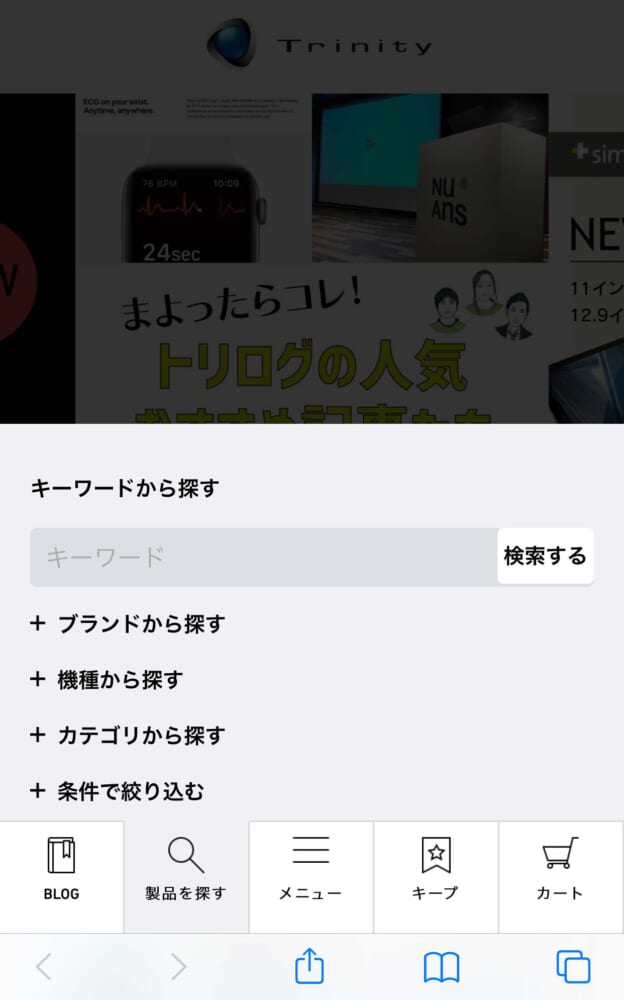Expand カテゴリから探す section

point(128,736)
